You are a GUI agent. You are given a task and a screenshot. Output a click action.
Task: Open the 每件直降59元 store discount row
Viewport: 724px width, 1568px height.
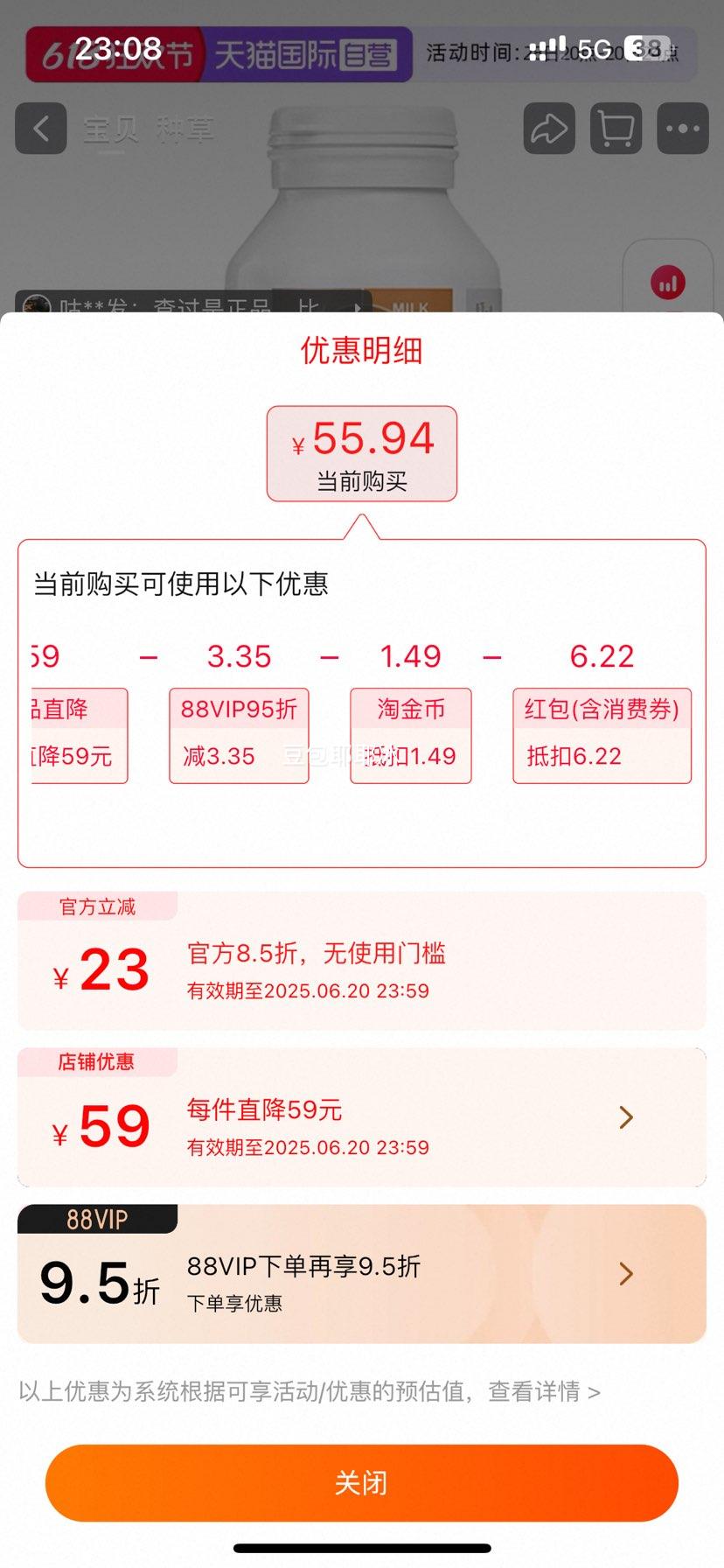click(361, 1117)
